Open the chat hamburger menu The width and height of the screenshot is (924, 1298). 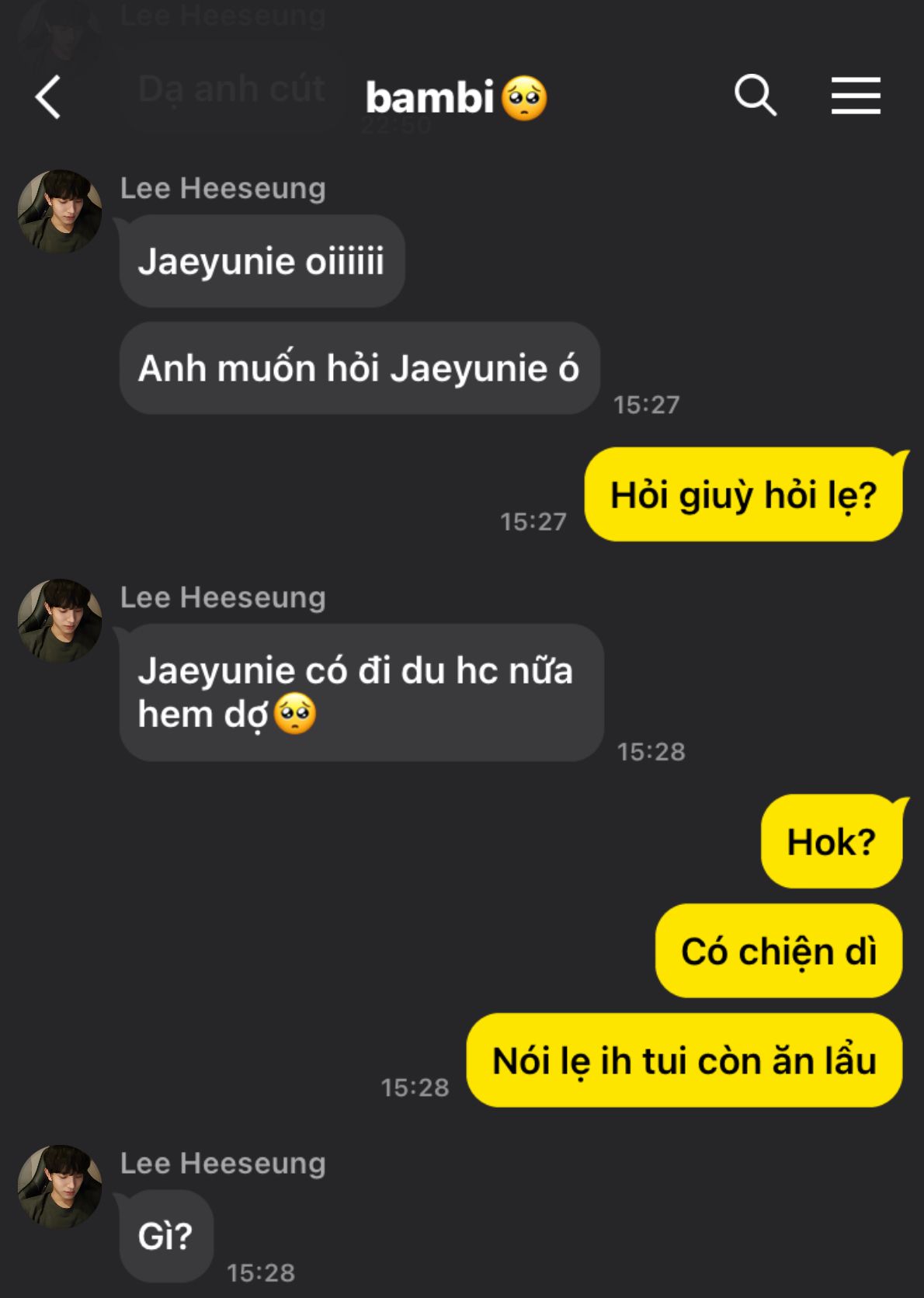[855, 96]
